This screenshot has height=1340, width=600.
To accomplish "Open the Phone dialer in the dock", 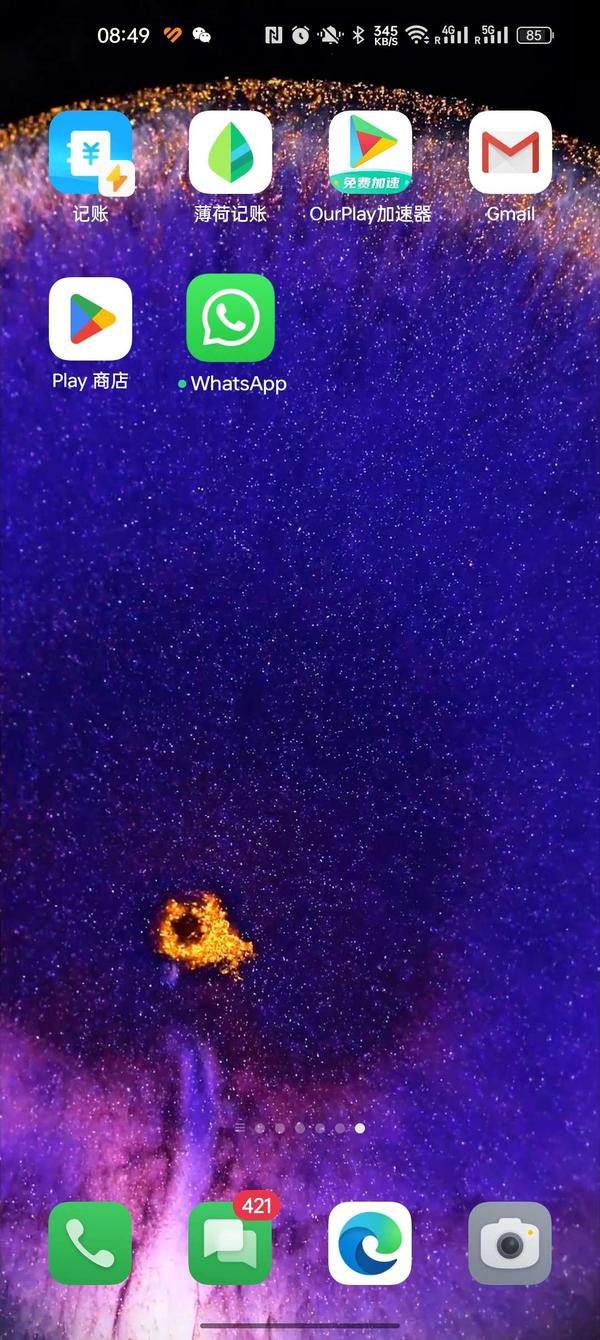I will tap(90, 1243).
